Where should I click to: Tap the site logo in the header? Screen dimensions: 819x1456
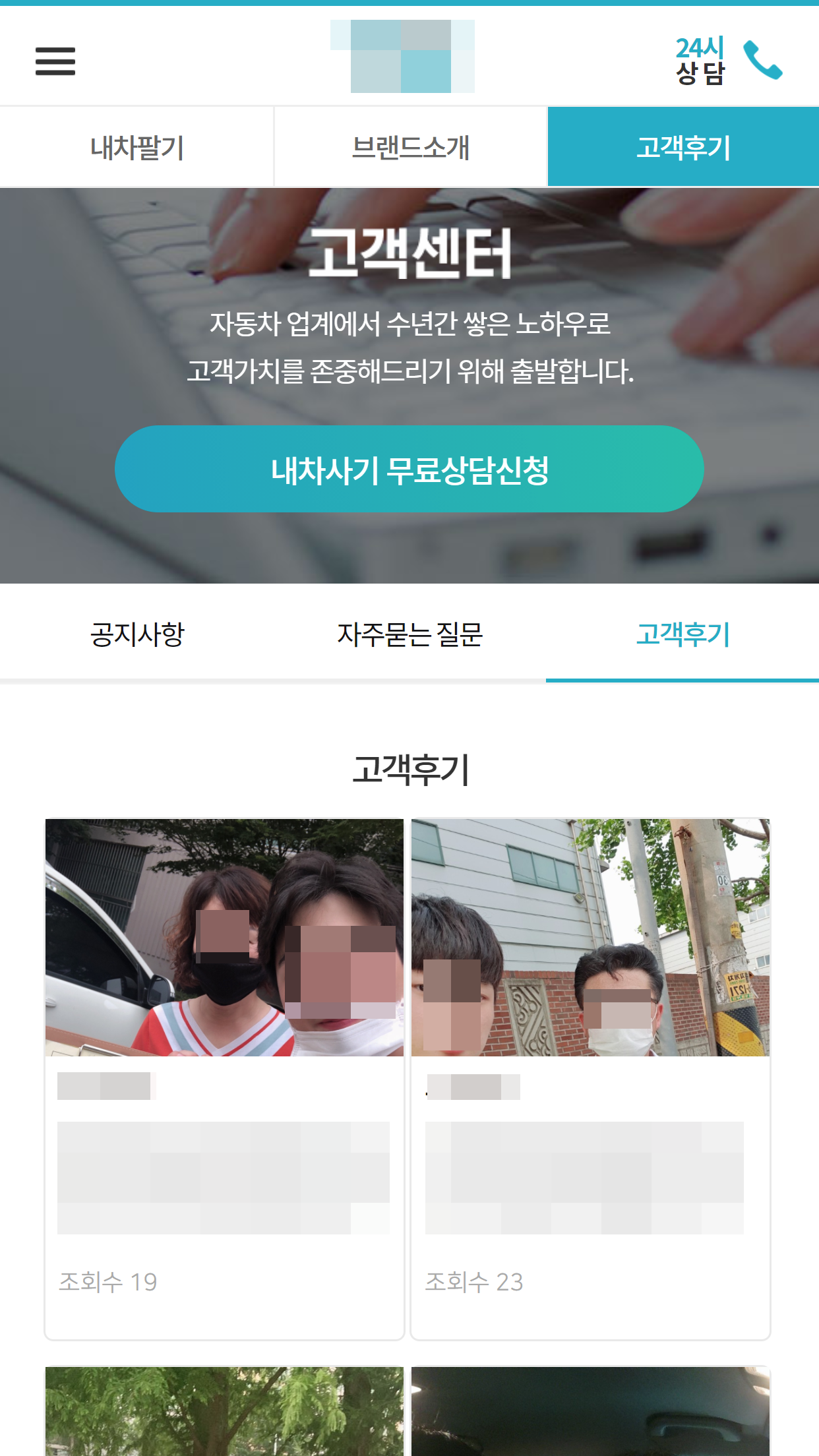click(x=402, y=57)
